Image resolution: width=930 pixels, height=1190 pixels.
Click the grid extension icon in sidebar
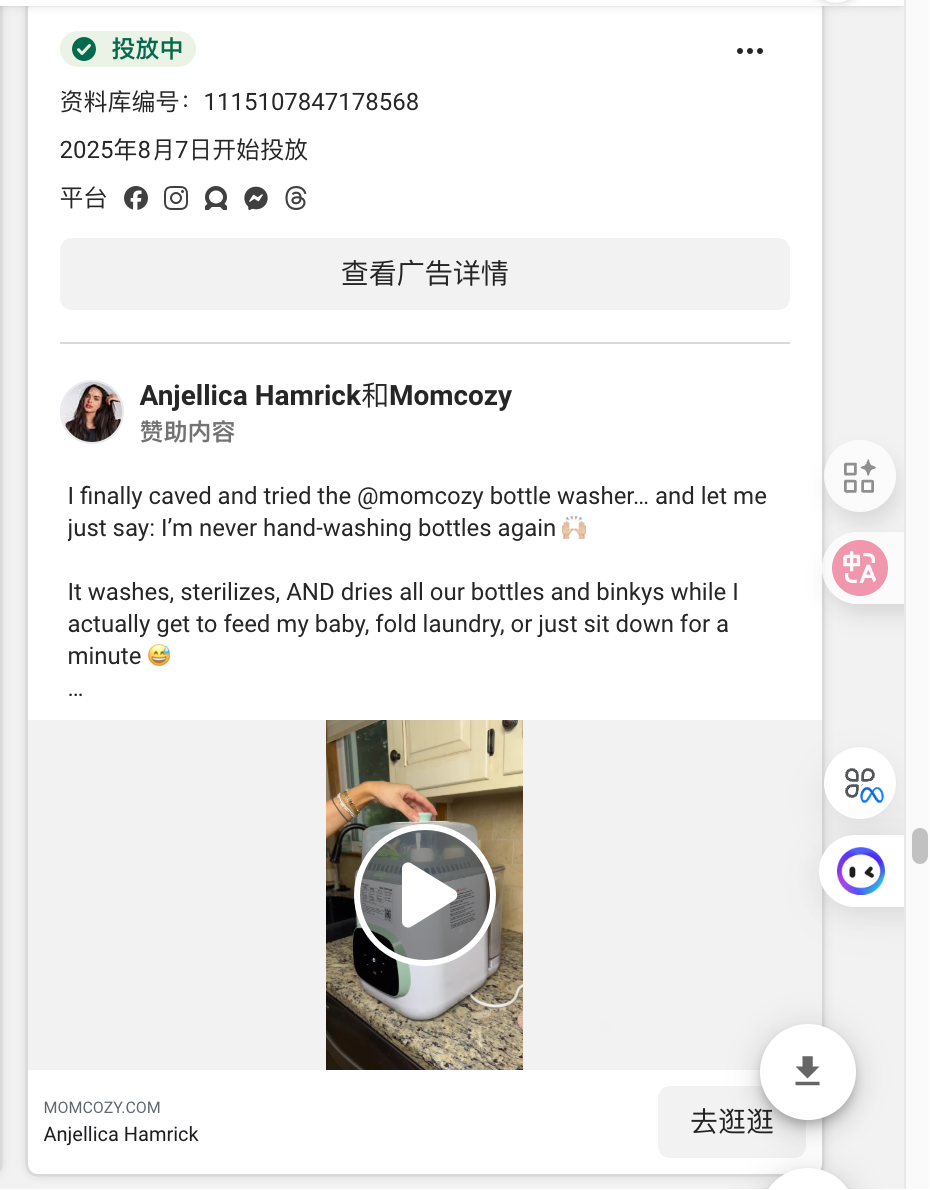tap(859, 477)
